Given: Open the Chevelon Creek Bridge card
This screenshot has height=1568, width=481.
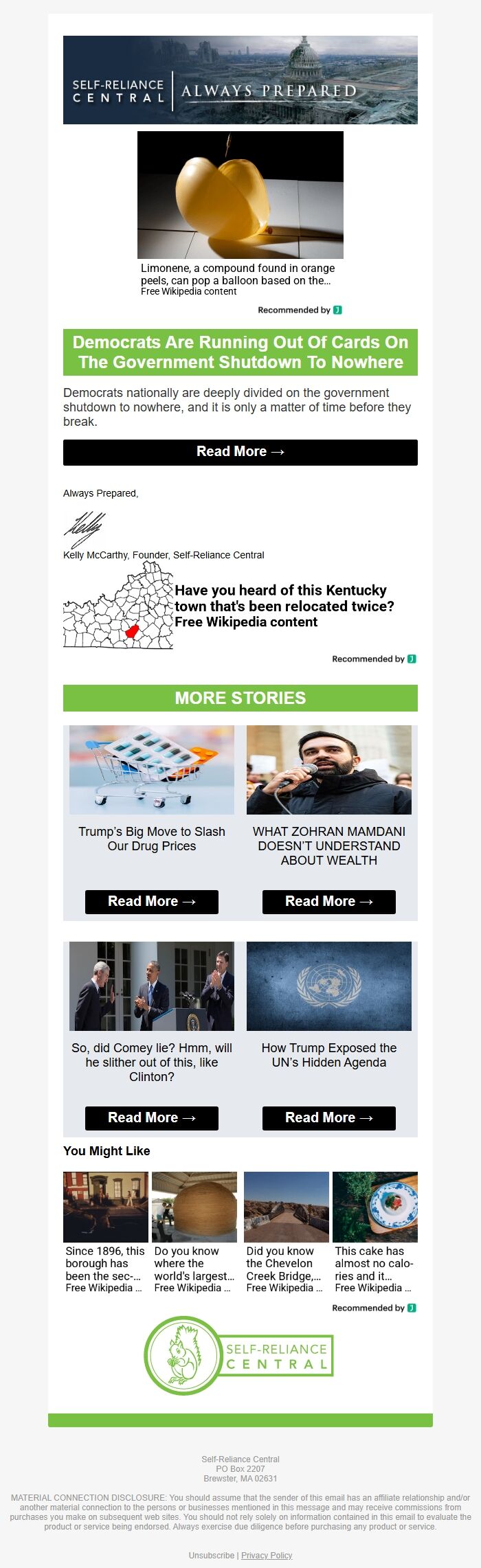Looking at the screenshot, I should (x=286, y=1231).
